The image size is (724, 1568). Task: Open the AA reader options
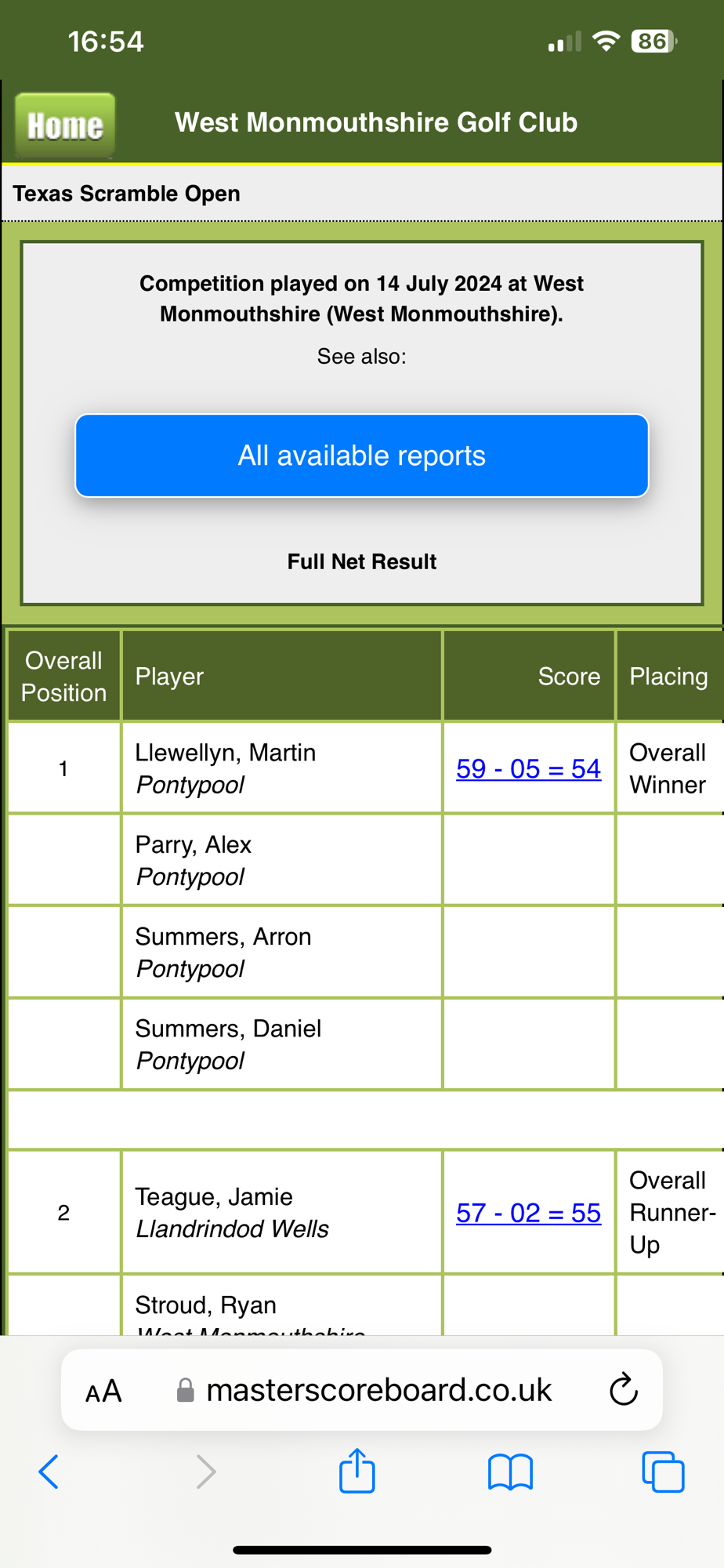click(x=103, y=1391)
